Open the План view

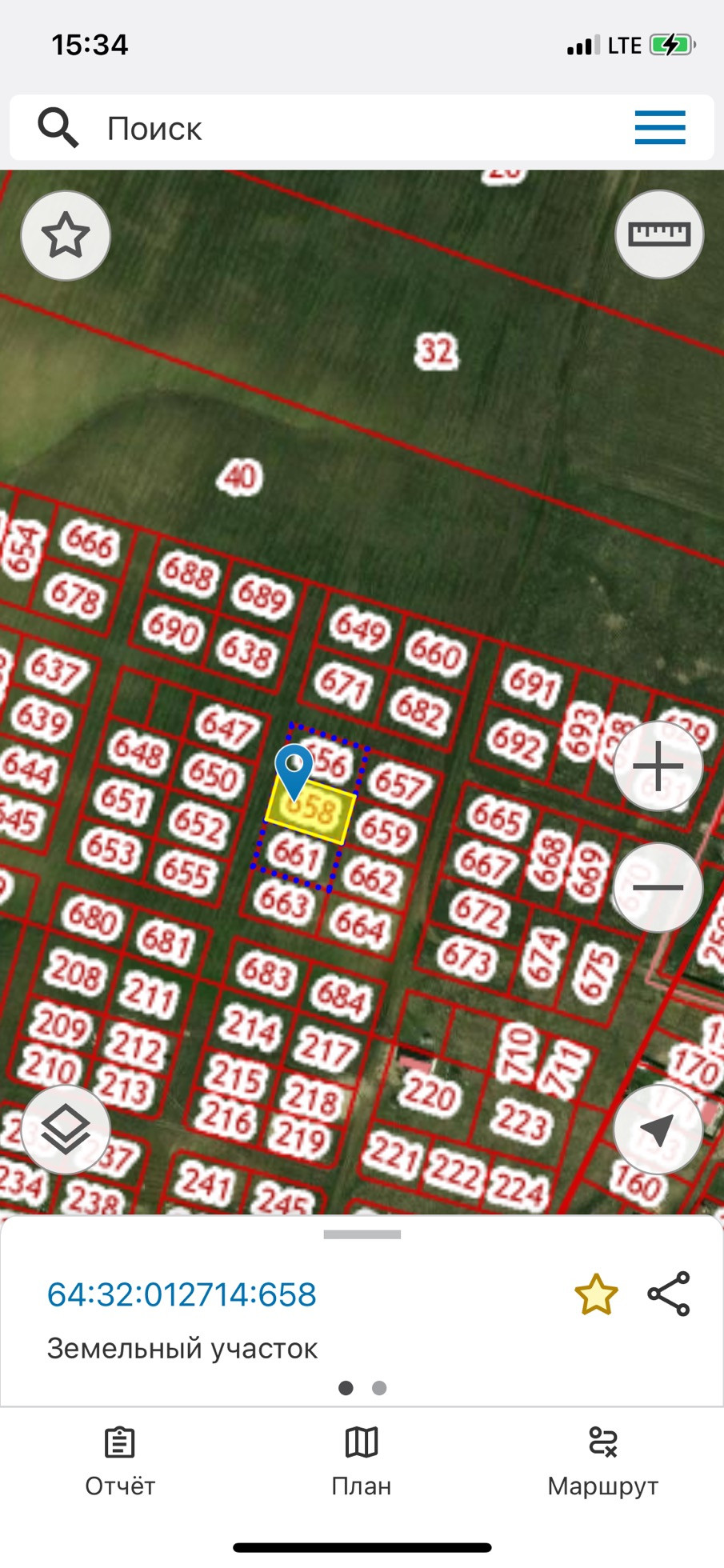[x=362, y=1462]
